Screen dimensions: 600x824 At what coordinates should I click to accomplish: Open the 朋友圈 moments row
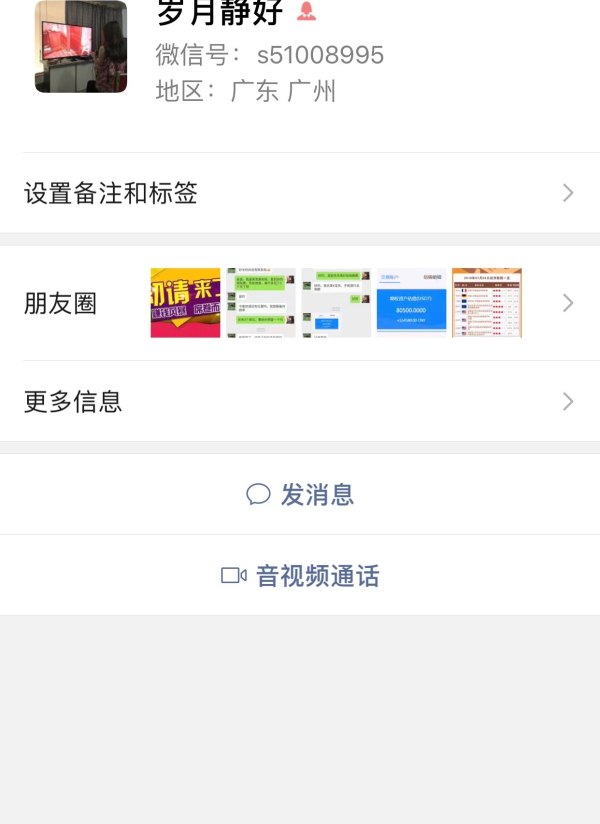pyautogui.click(x=300, y=303)
